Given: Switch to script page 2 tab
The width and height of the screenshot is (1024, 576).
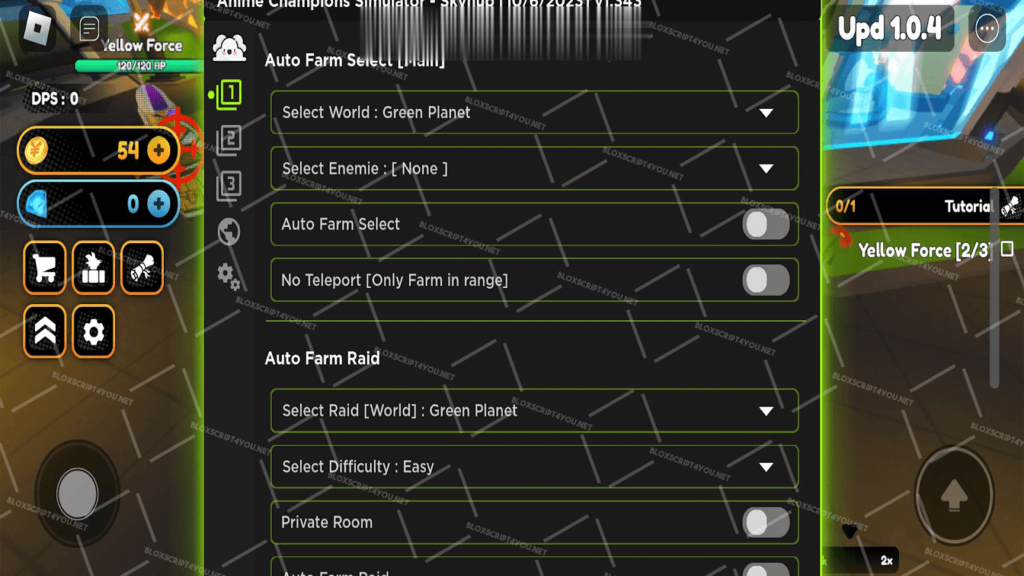Looking at the screenshot, I should (x=230, y=140).
